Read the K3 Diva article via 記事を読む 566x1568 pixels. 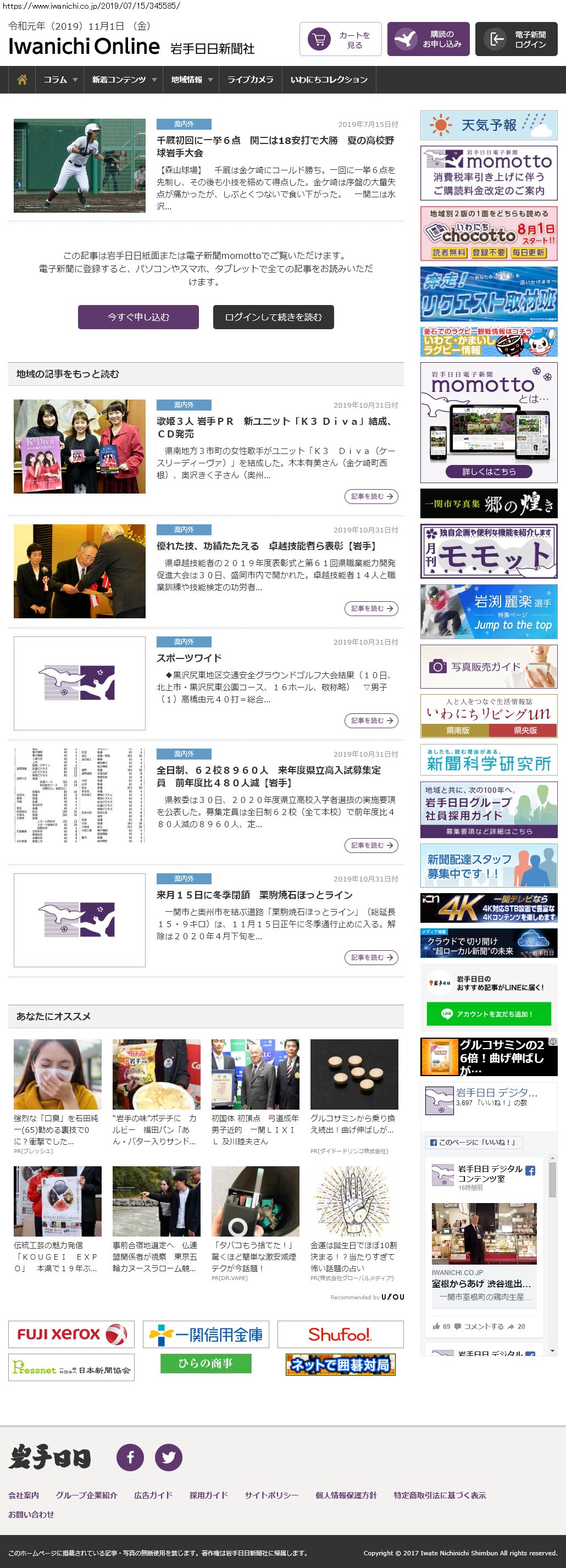[x=371, y=497]
